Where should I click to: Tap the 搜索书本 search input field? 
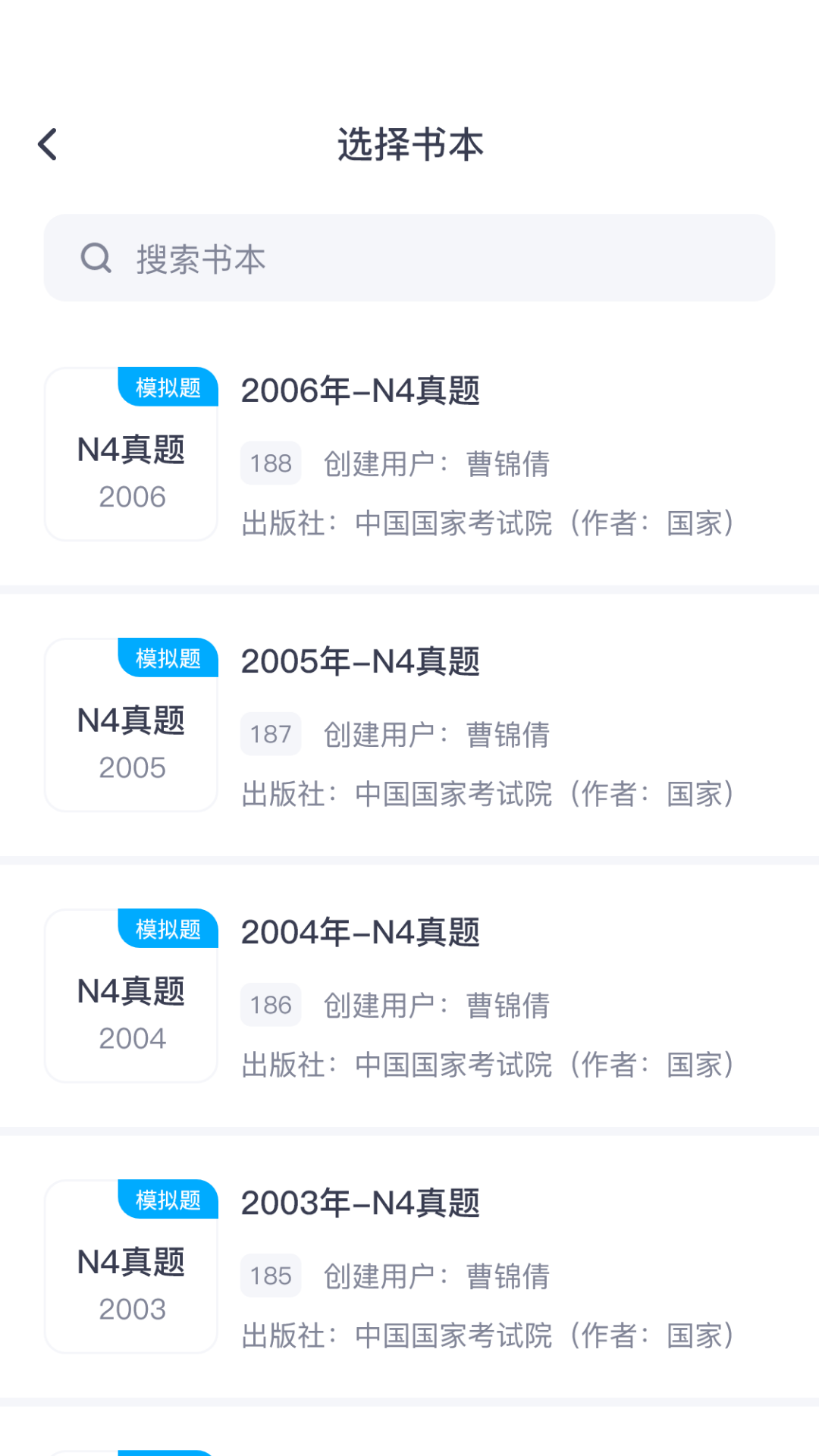409,258
